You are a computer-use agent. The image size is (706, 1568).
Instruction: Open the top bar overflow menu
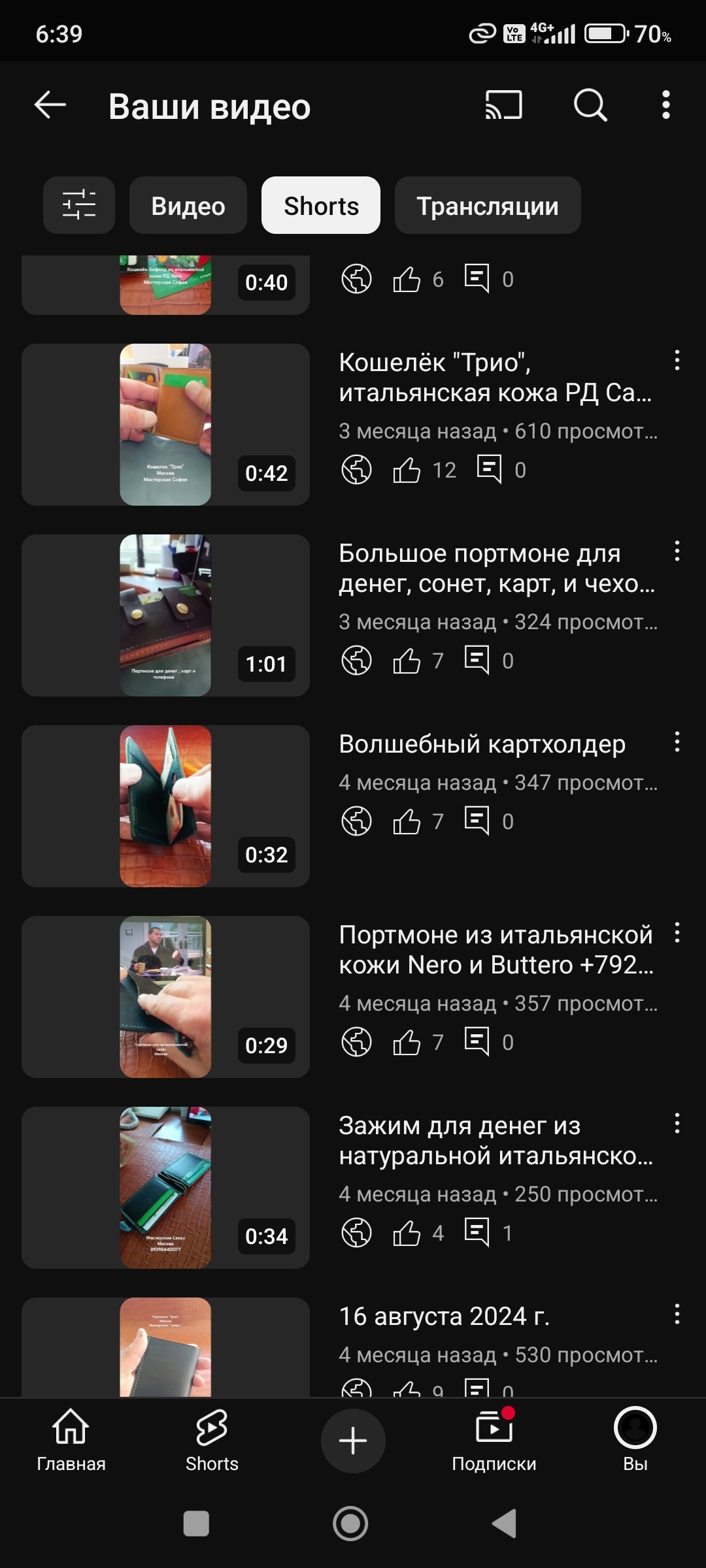click(665, 105)
